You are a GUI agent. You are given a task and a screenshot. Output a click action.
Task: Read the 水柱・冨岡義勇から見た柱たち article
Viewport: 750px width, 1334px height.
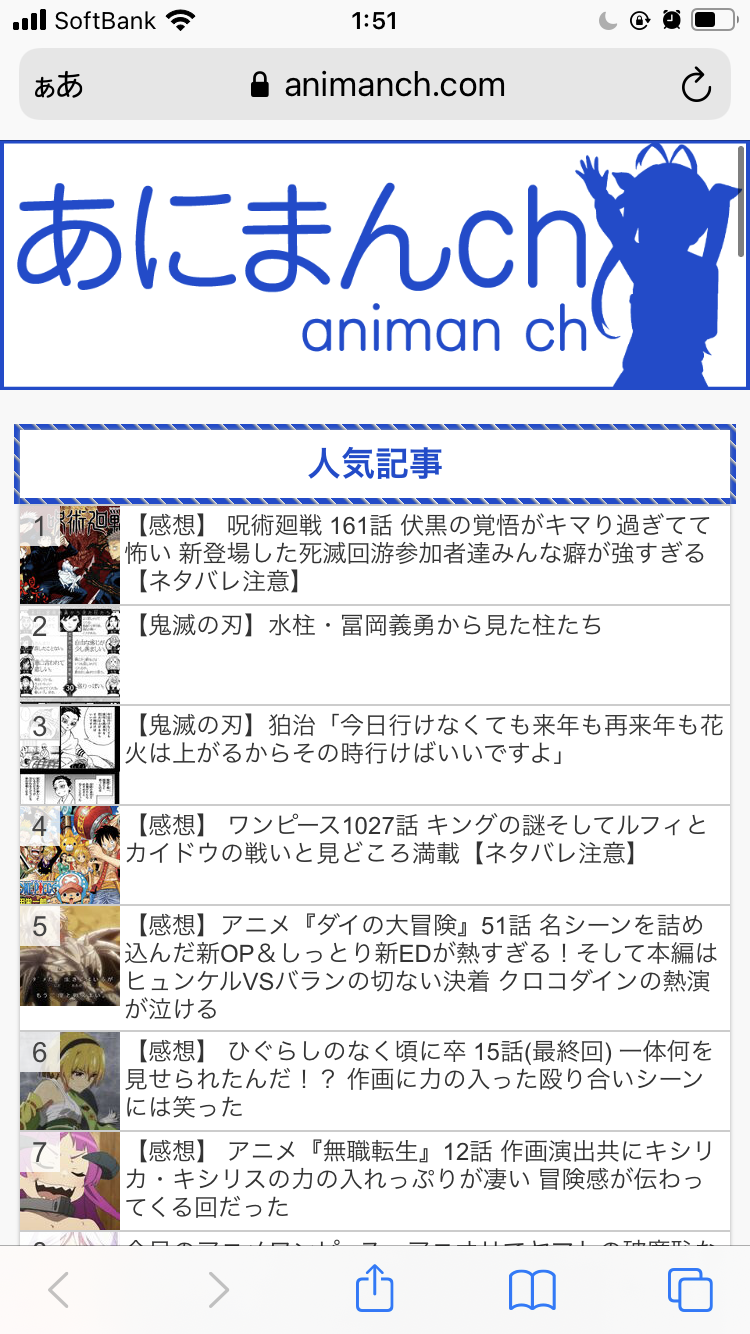coord(375,655)
